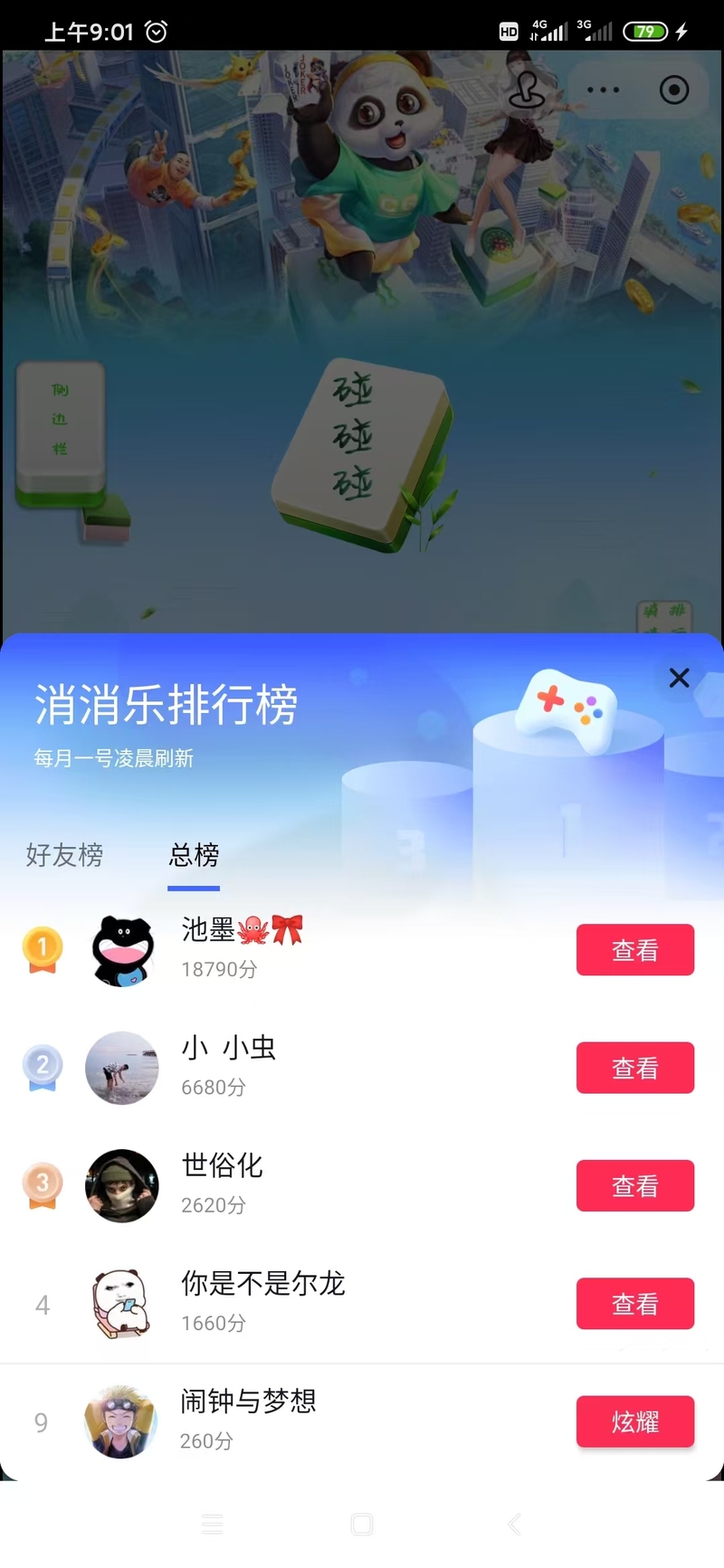The image size is (724, 1568).
Task: View 世俗化's profile with 查看
Action: pos(634,1185)
